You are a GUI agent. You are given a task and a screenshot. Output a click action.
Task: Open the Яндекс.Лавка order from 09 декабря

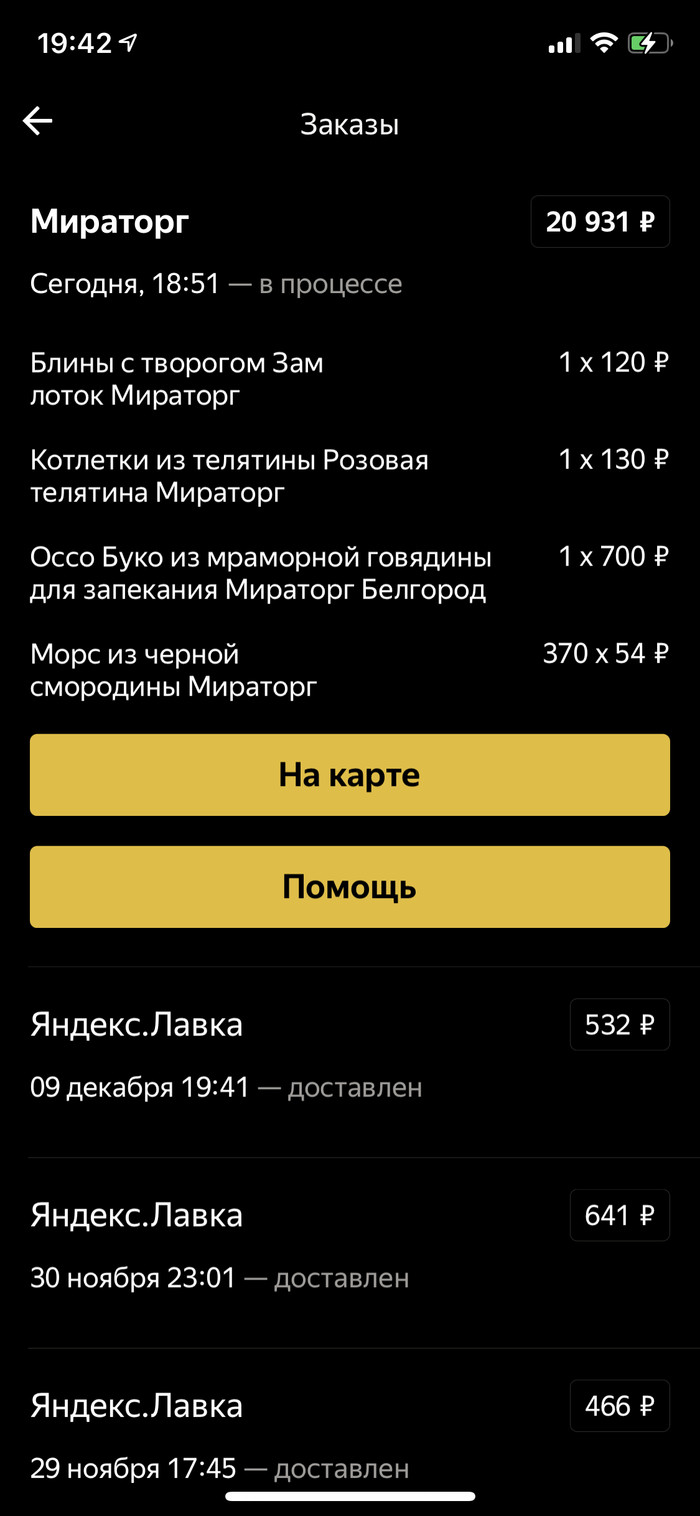pos(137,1026)
